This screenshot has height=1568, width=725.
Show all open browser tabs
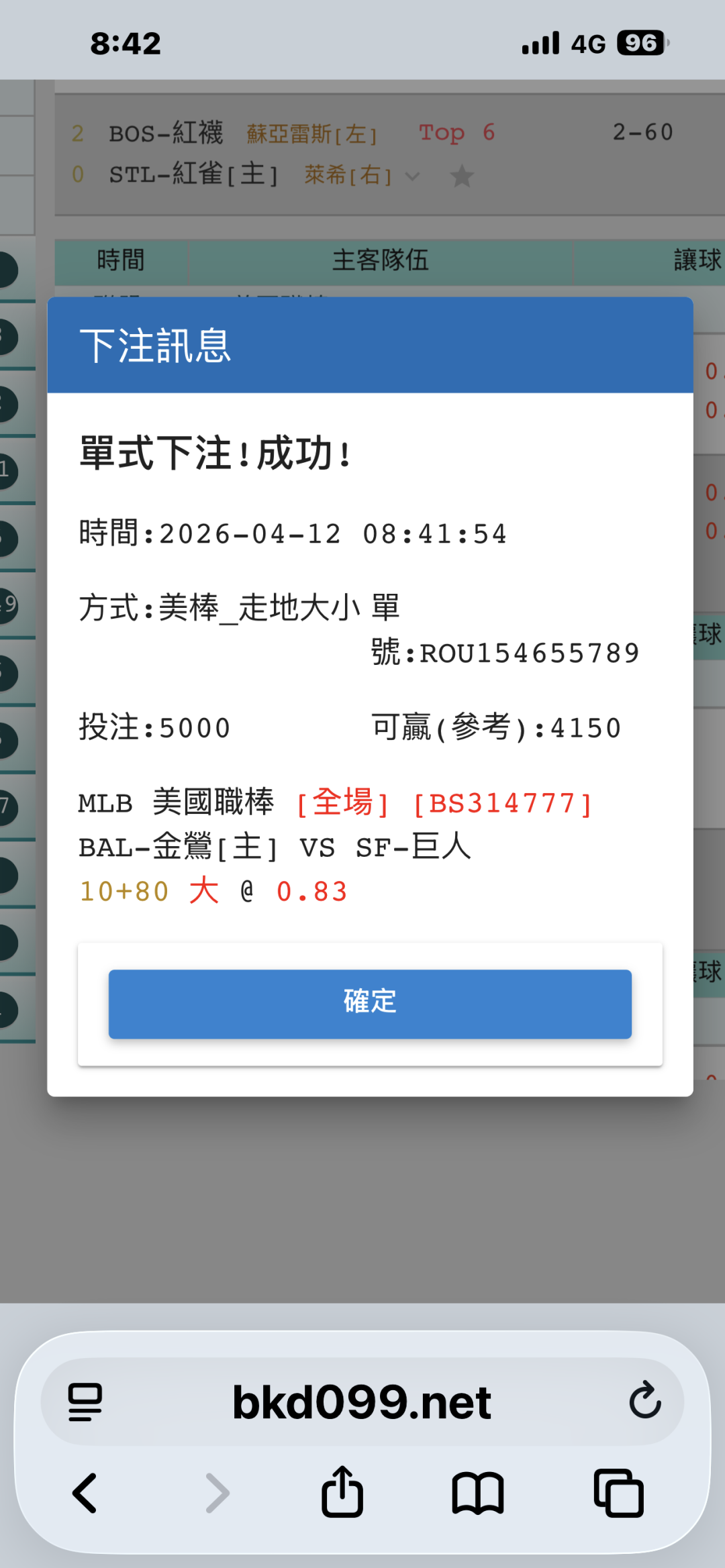(x=618, y=1493)
